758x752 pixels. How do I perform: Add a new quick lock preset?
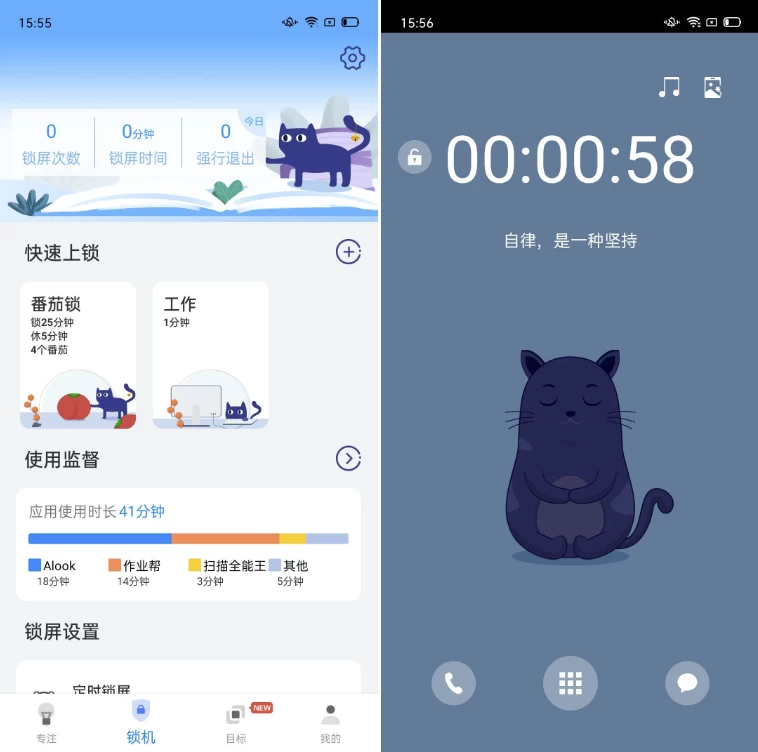click(x=348, y=252)
